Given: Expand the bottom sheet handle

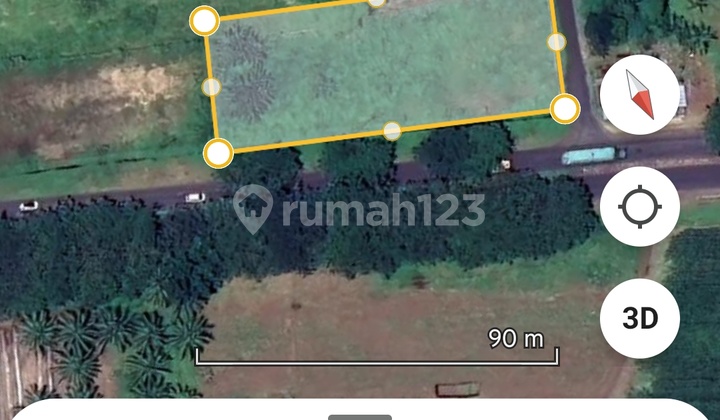Looking at the screenshot, I should point(360,416).
